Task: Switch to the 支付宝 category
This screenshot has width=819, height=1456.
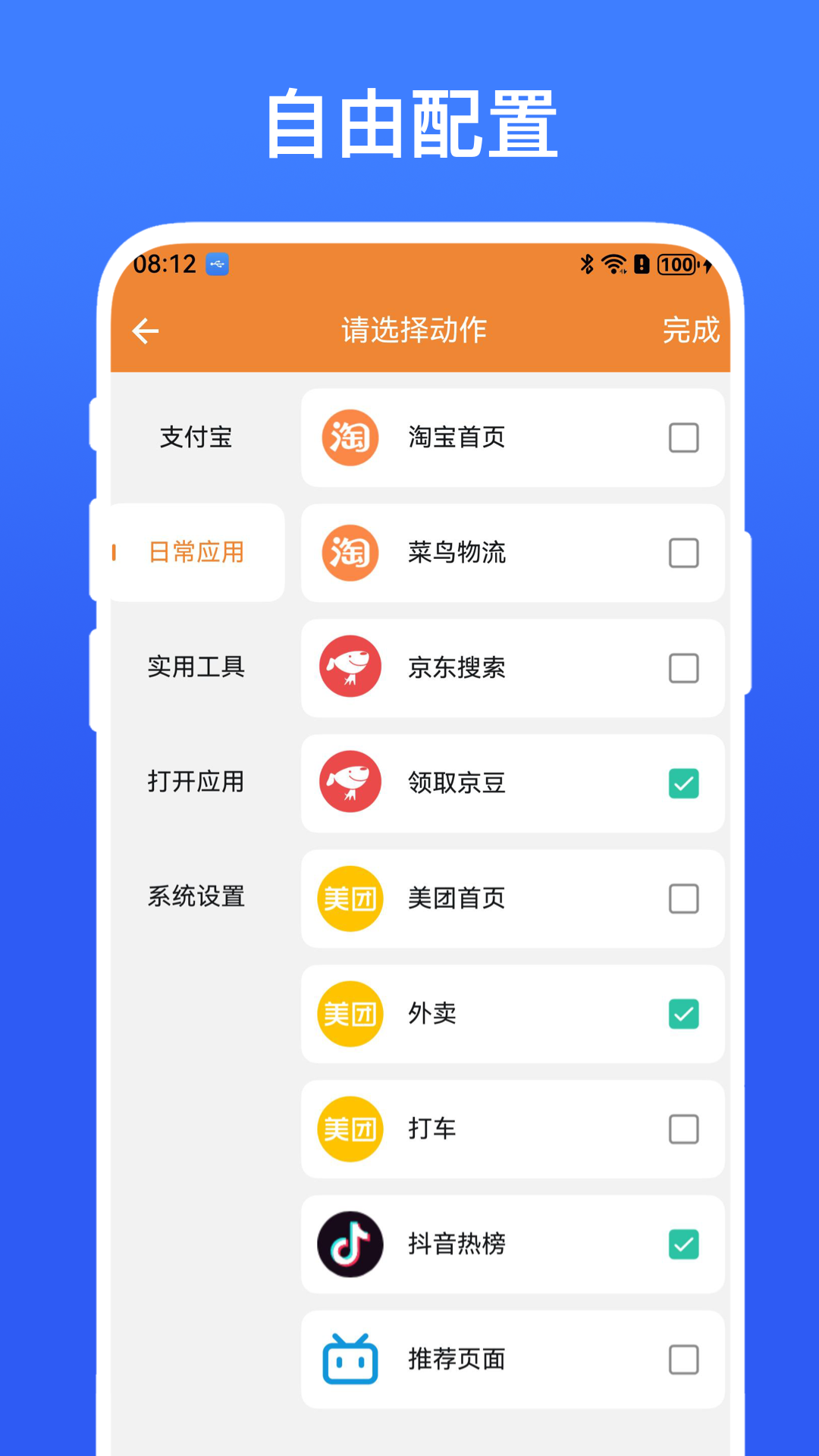Action: pos(196,438)
